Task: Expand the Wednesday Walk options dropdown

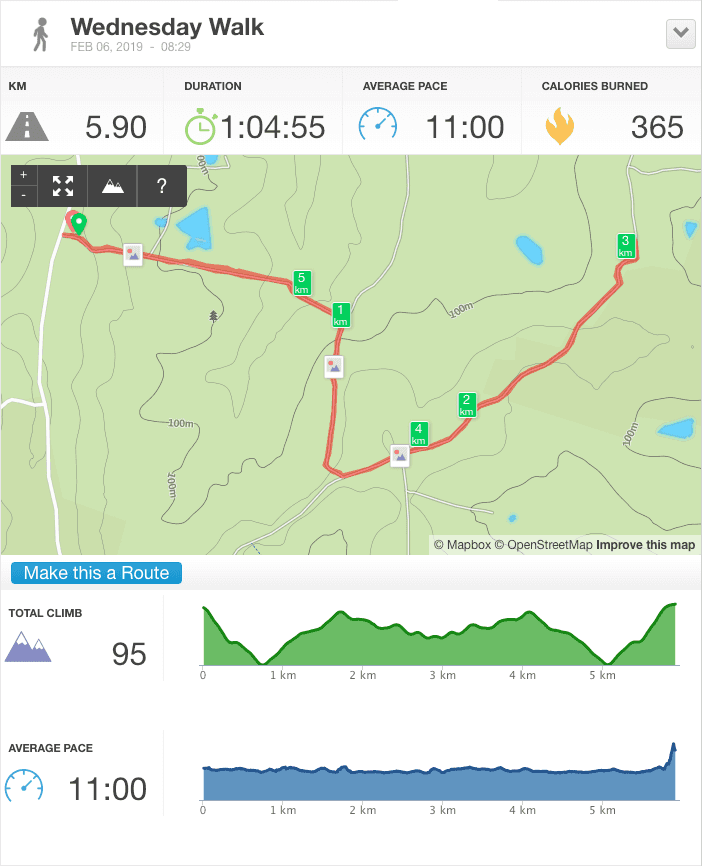Action: 681,33
